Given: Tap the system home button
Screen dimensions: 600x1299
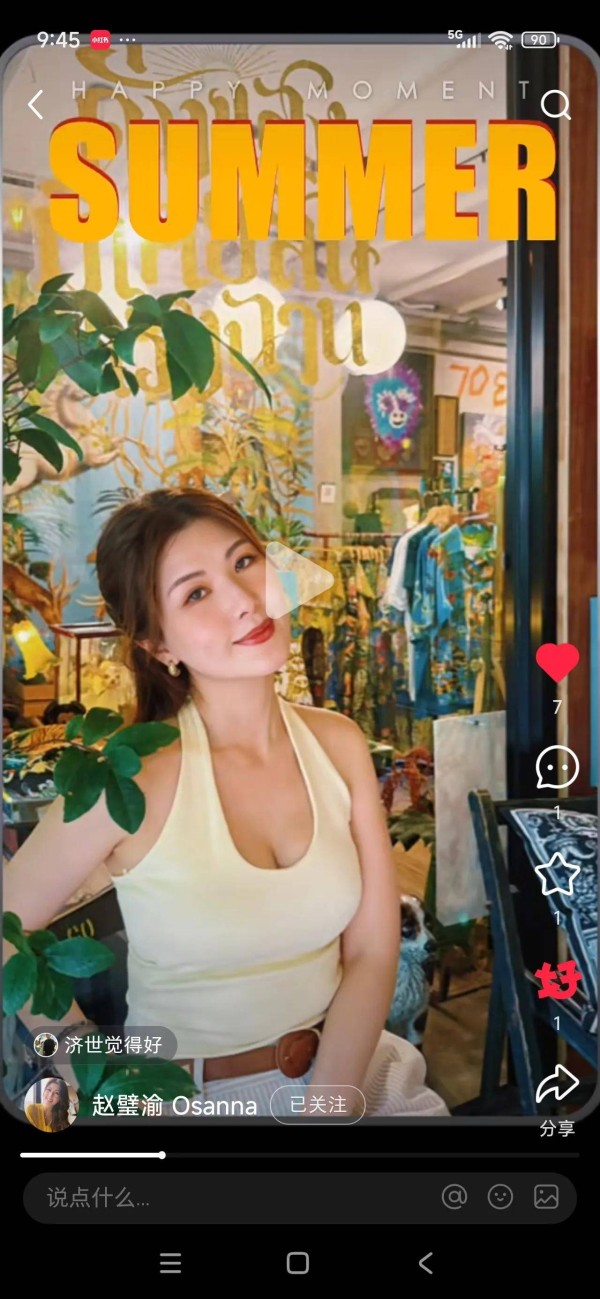Looking at the screenshot, I should coord(298,1263).
